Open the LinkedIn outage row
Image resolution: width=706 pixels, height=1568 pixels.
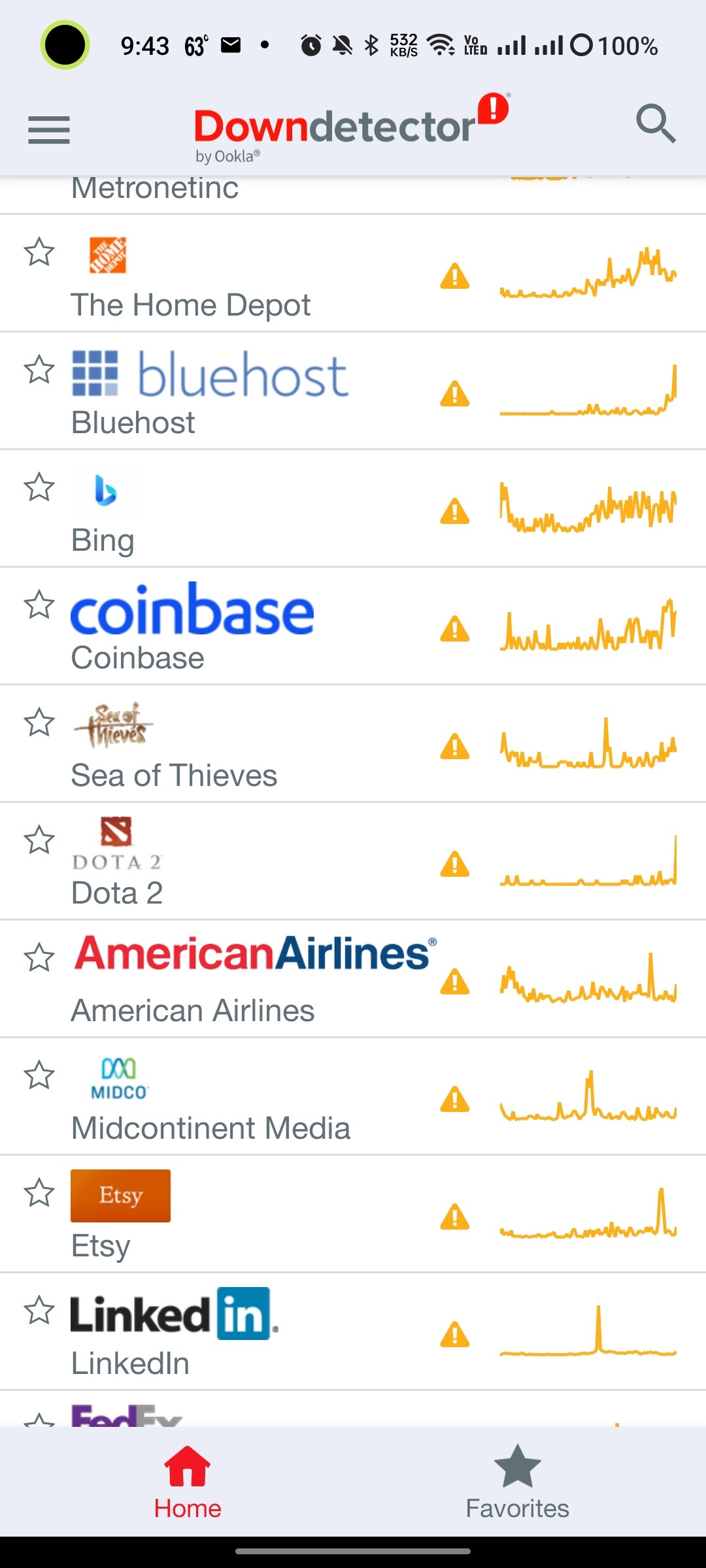tap(353, 1332)
